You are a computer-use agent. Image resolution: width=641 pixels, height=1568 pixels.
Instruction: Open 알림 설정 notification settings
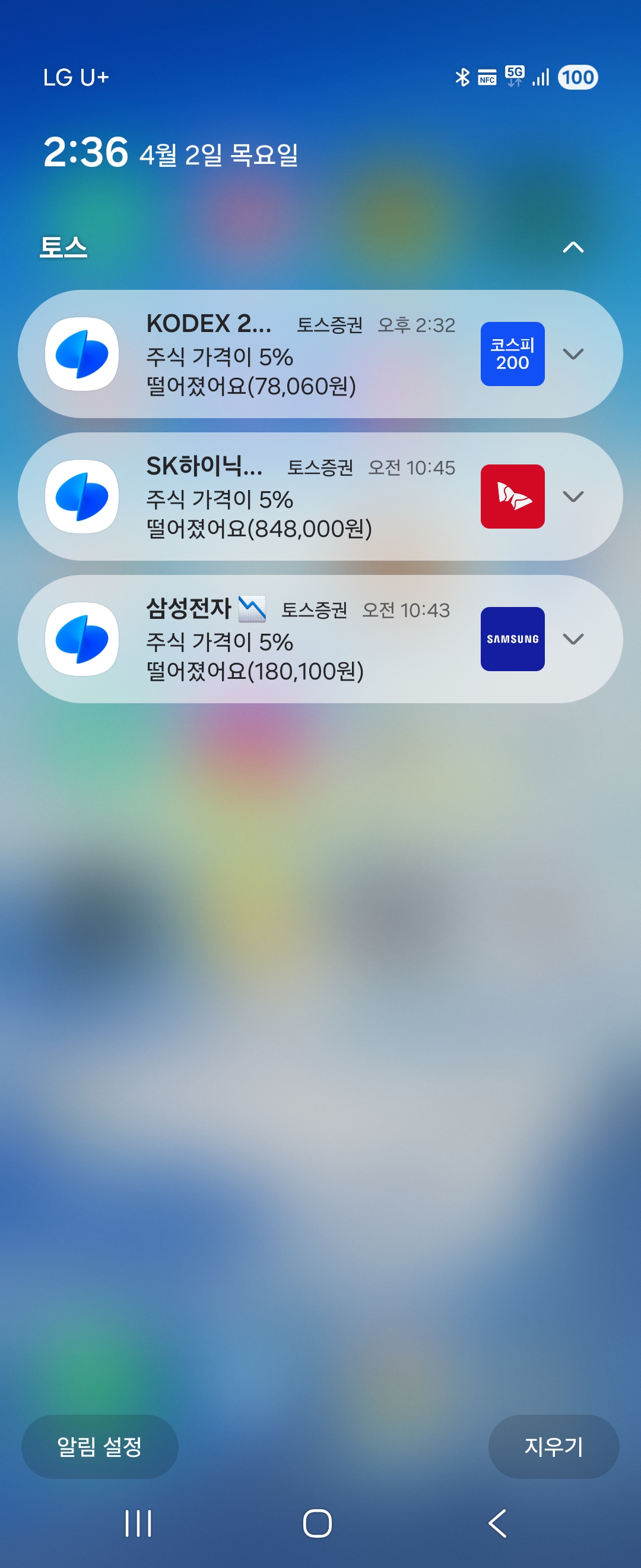tap(100, 1446)
